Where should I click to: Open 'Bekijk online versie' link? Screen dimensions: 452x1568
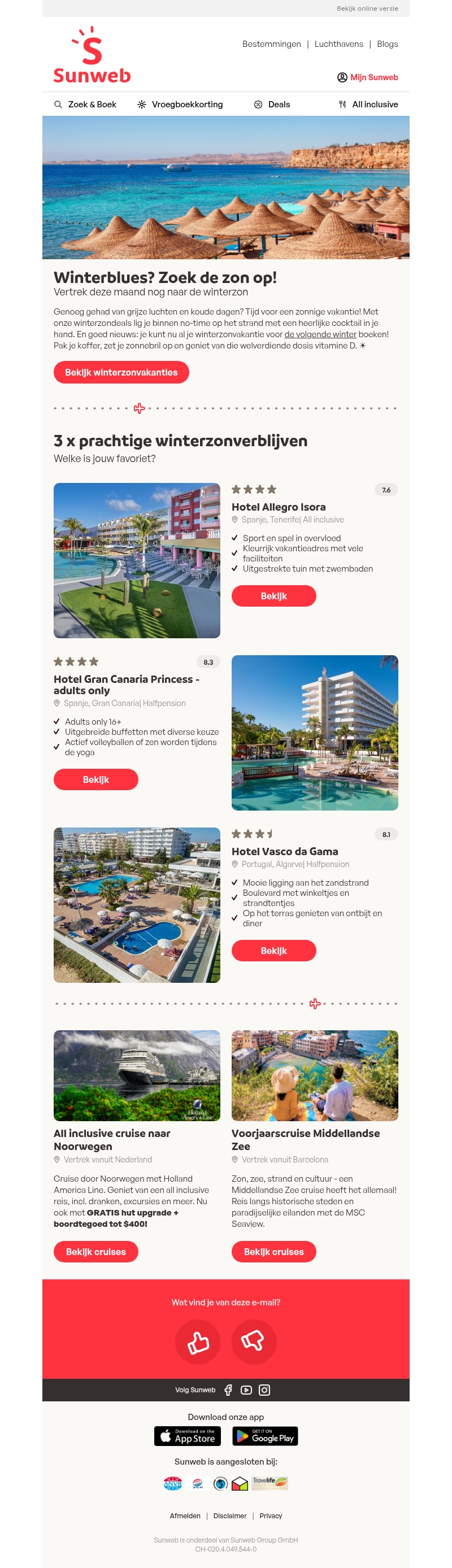(367, 8)
